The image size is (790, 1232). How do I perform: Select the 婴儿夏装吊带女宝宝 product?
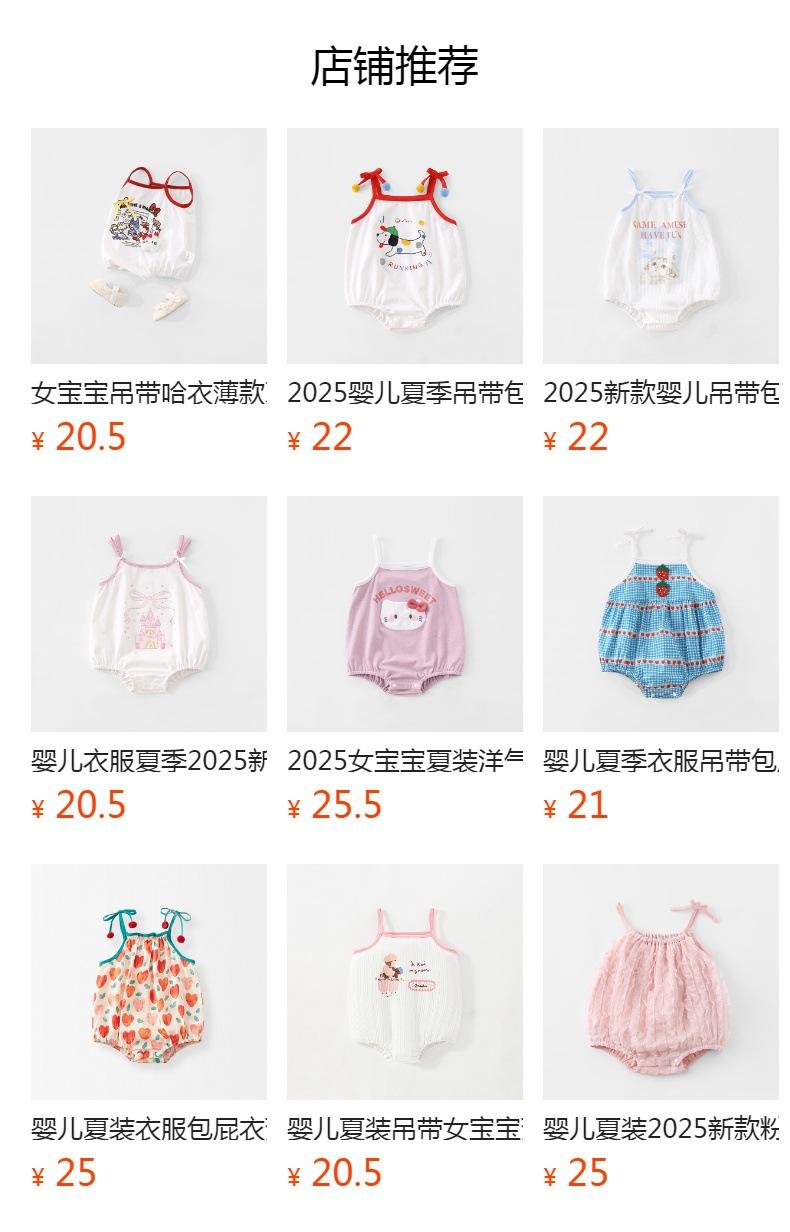coord(404,982)
